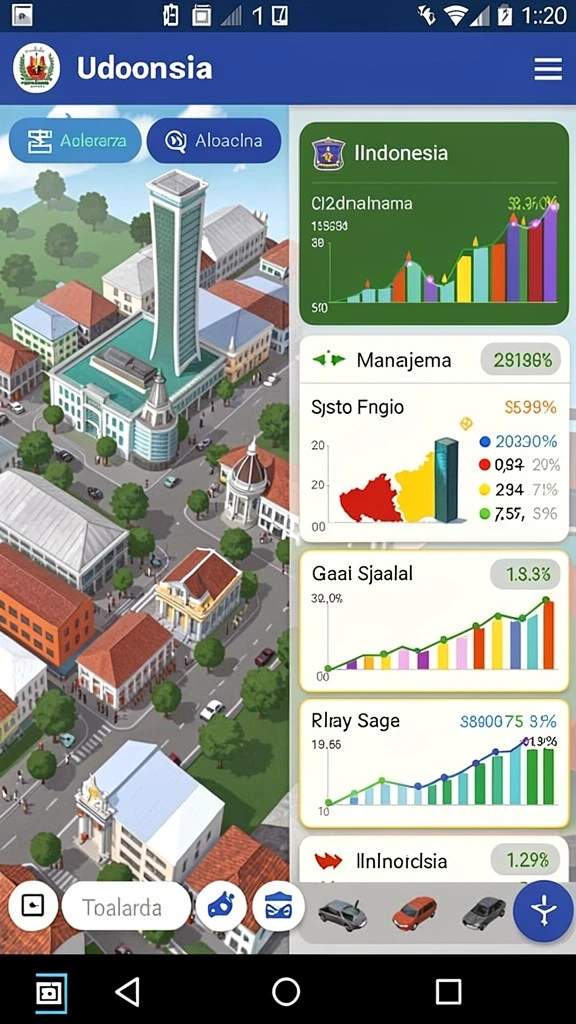Tap the blue mask icon beside Toalarda
The image size is (576, 1024).
pos(221,906)
